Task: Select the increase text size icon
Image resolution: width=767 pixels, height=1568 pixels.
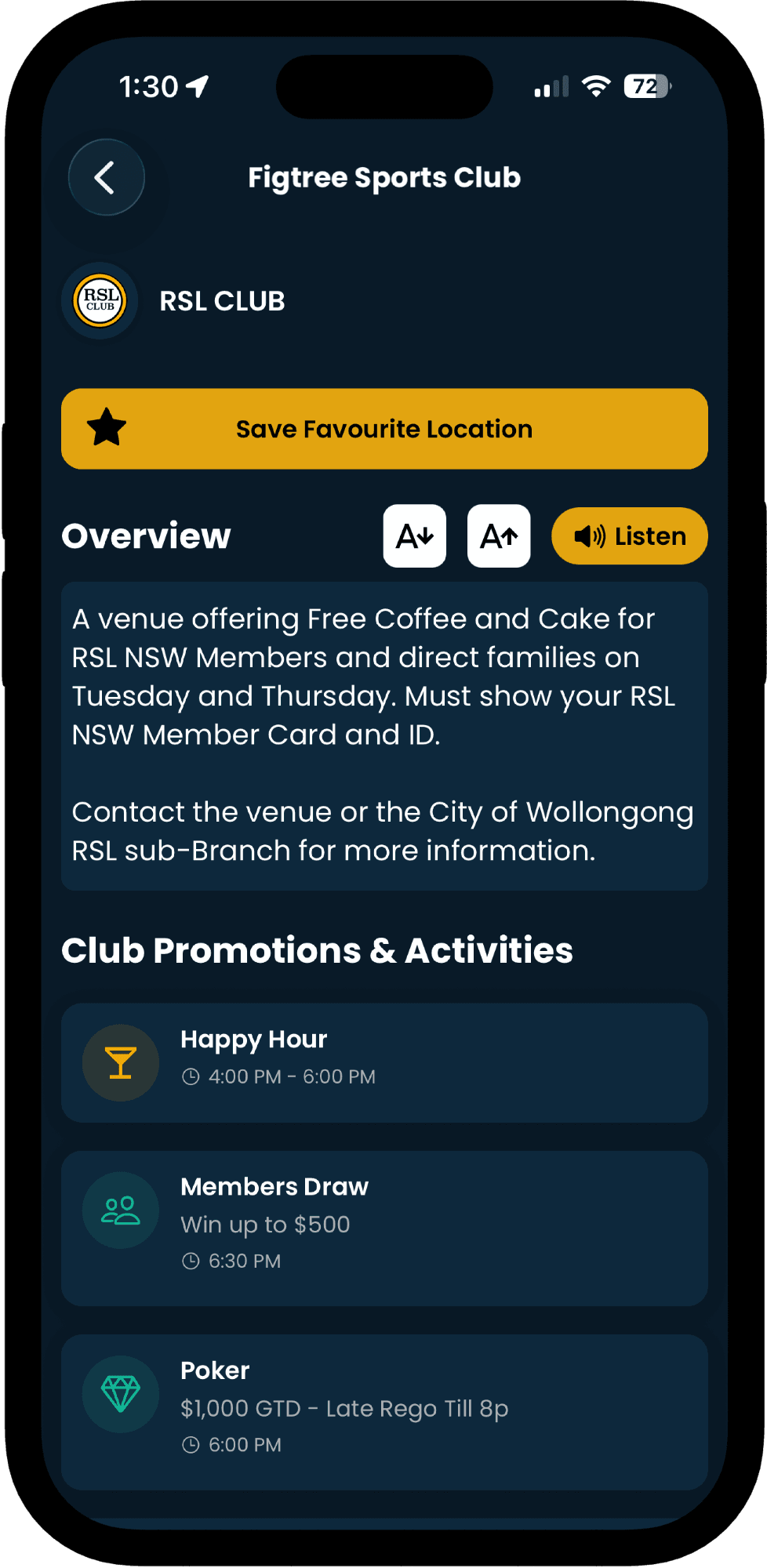Action: [x=498, y=535]
